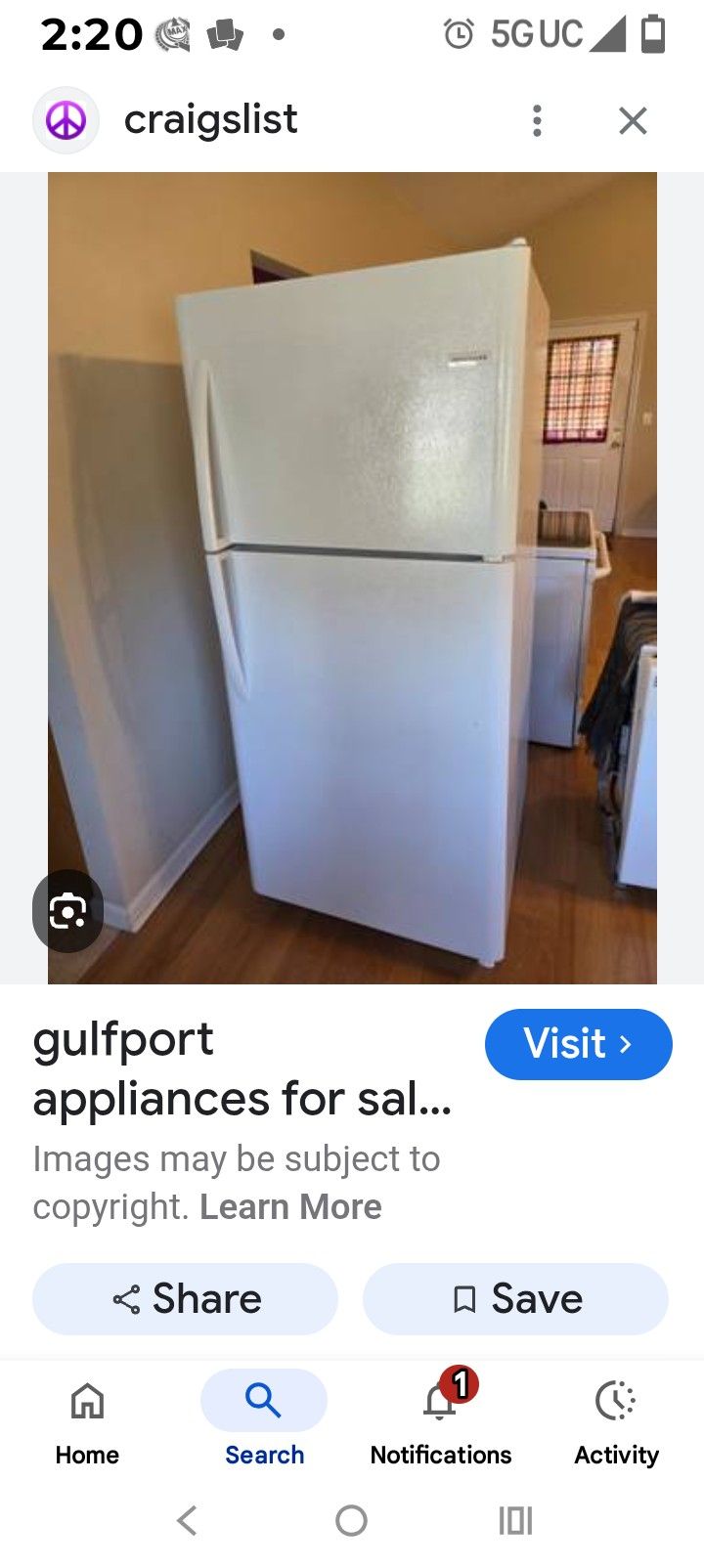Open the three-dot overflow menu
Screen dimensions: 704x1568
(x=537, y=120)
